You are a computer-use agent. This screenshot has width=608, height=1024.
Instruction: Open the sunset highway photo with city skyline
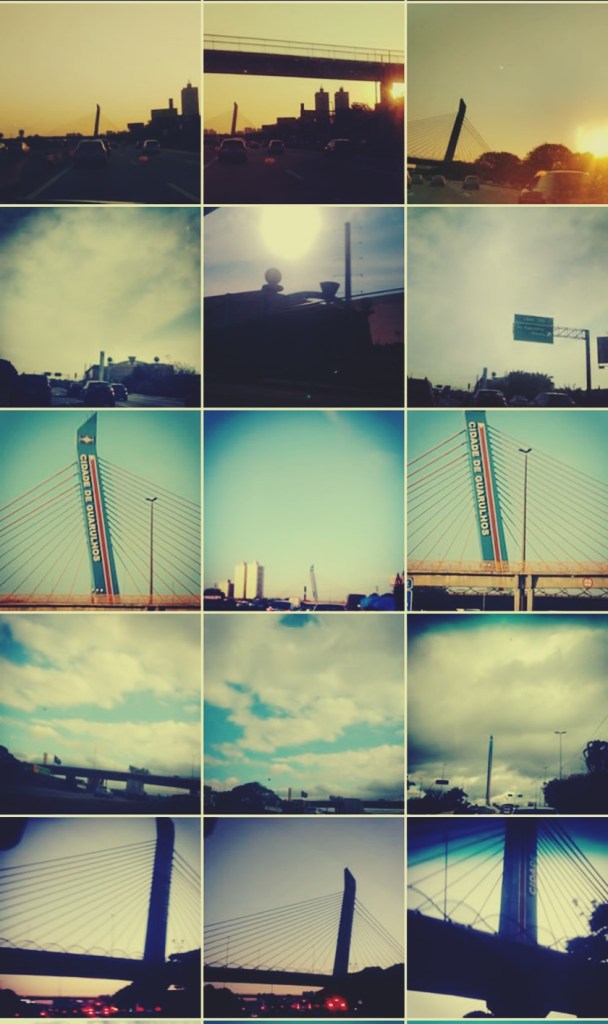point(100,102)
